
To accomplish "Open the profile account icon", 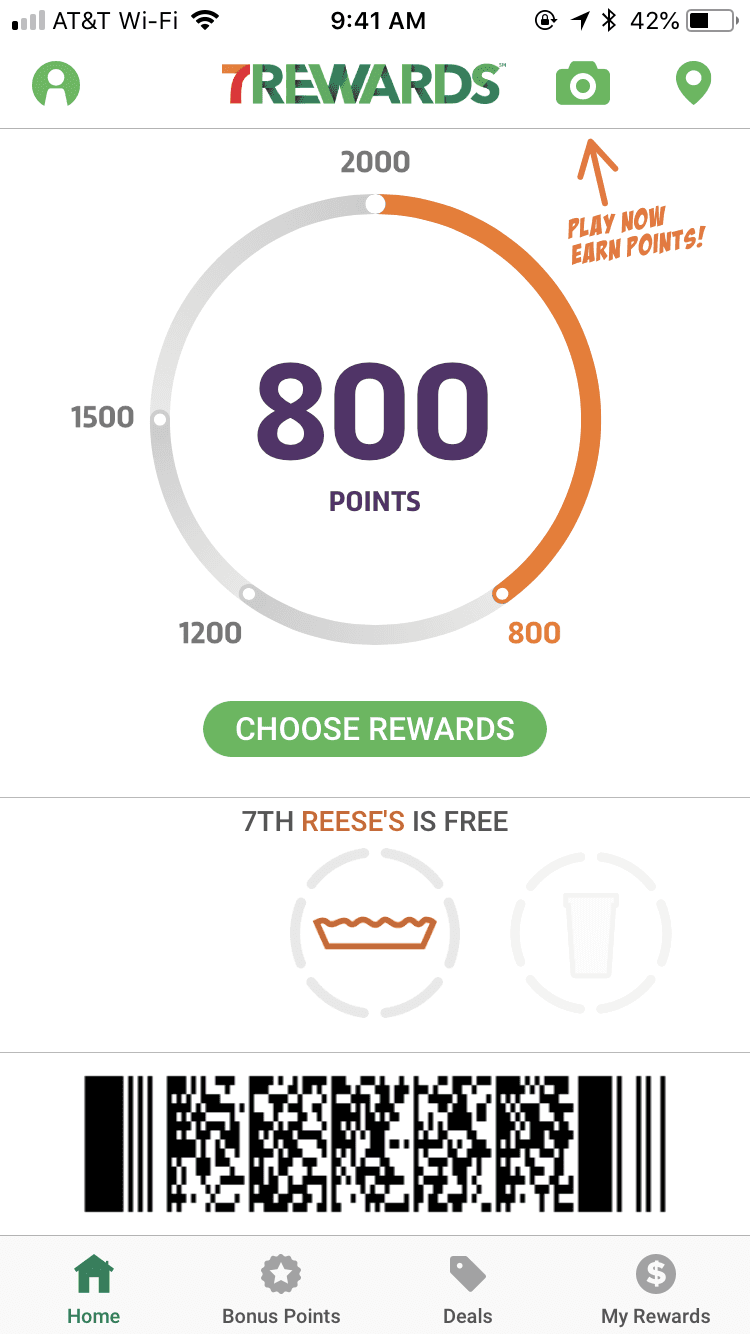I will click(x=56, y=85).
